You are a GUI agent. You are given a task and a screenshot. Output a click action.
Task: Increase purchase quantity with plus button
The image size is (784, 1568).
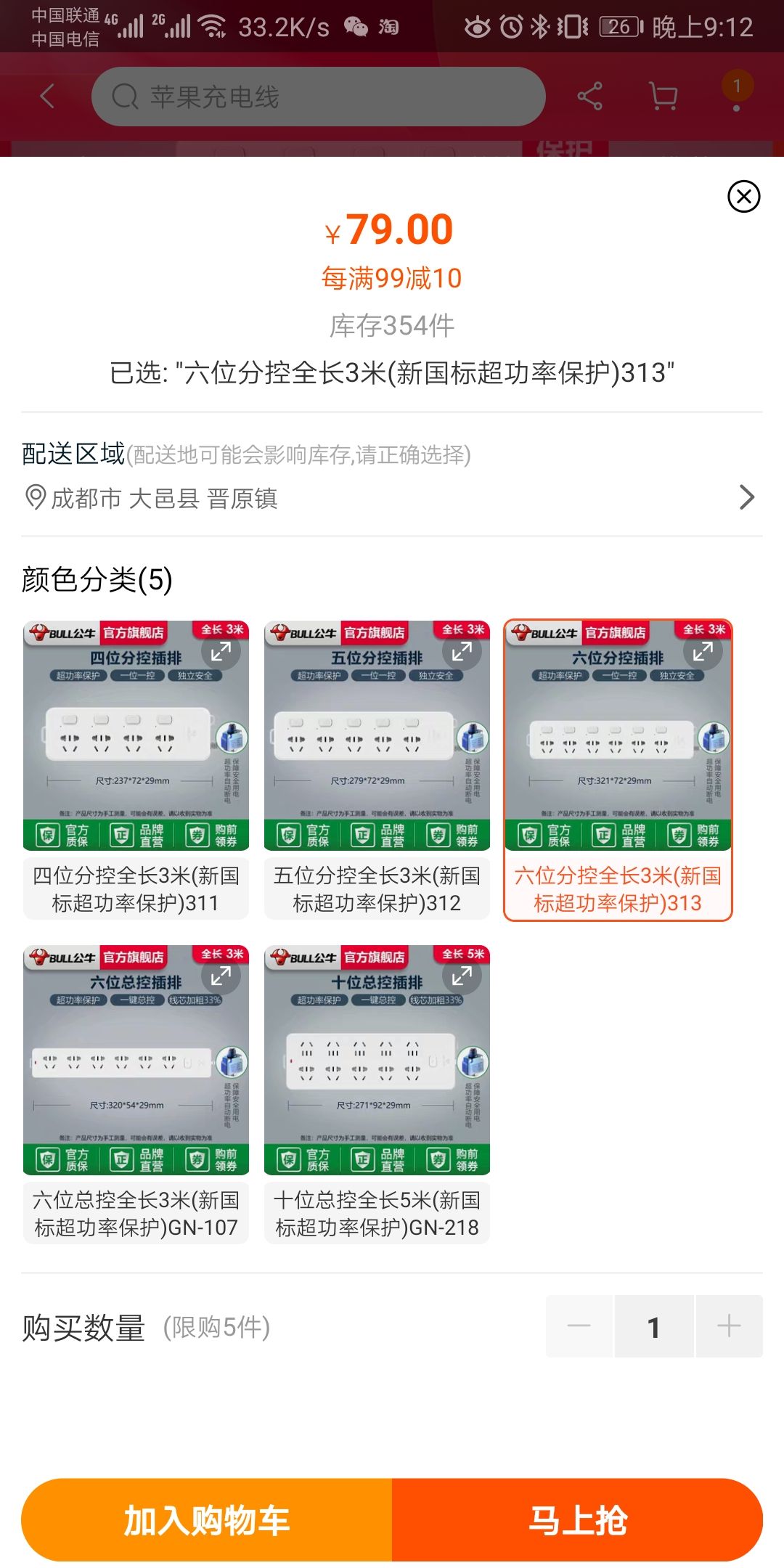(729, 1326)
